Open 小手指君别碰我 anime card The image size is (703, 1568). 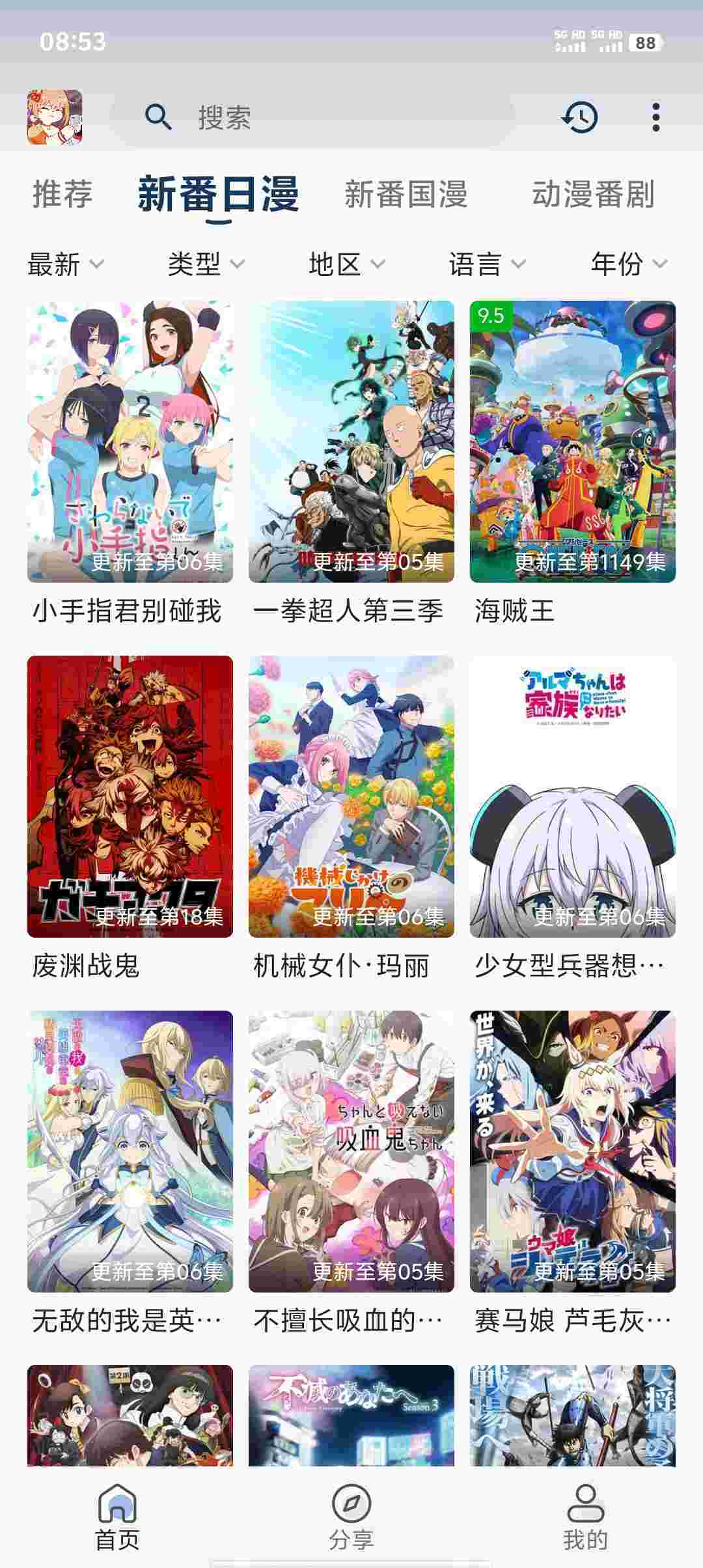pos(130,441)
